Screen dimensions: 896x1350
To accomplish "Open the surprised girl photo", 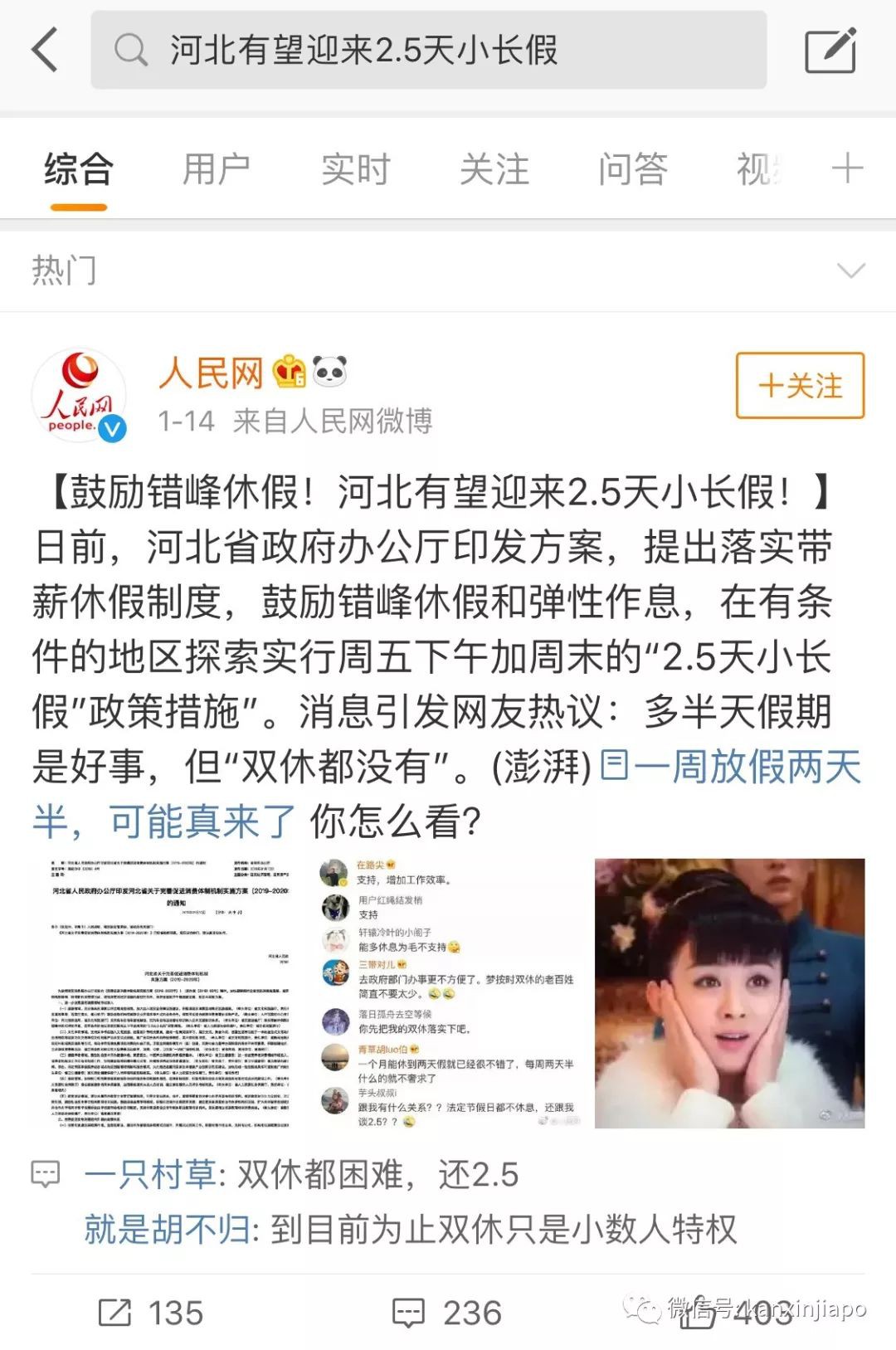I will tap(729, 993).
